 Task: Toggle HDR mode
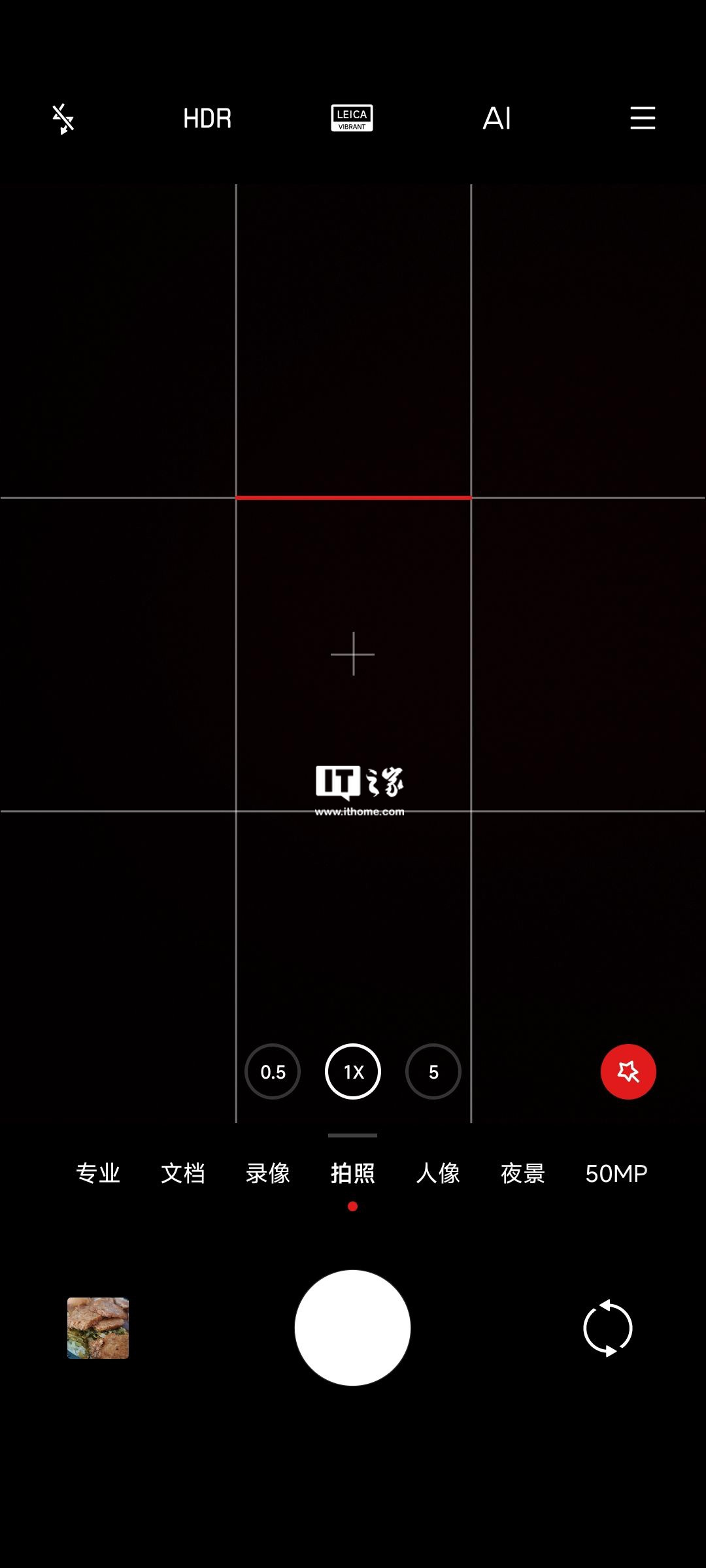(207, 119)
